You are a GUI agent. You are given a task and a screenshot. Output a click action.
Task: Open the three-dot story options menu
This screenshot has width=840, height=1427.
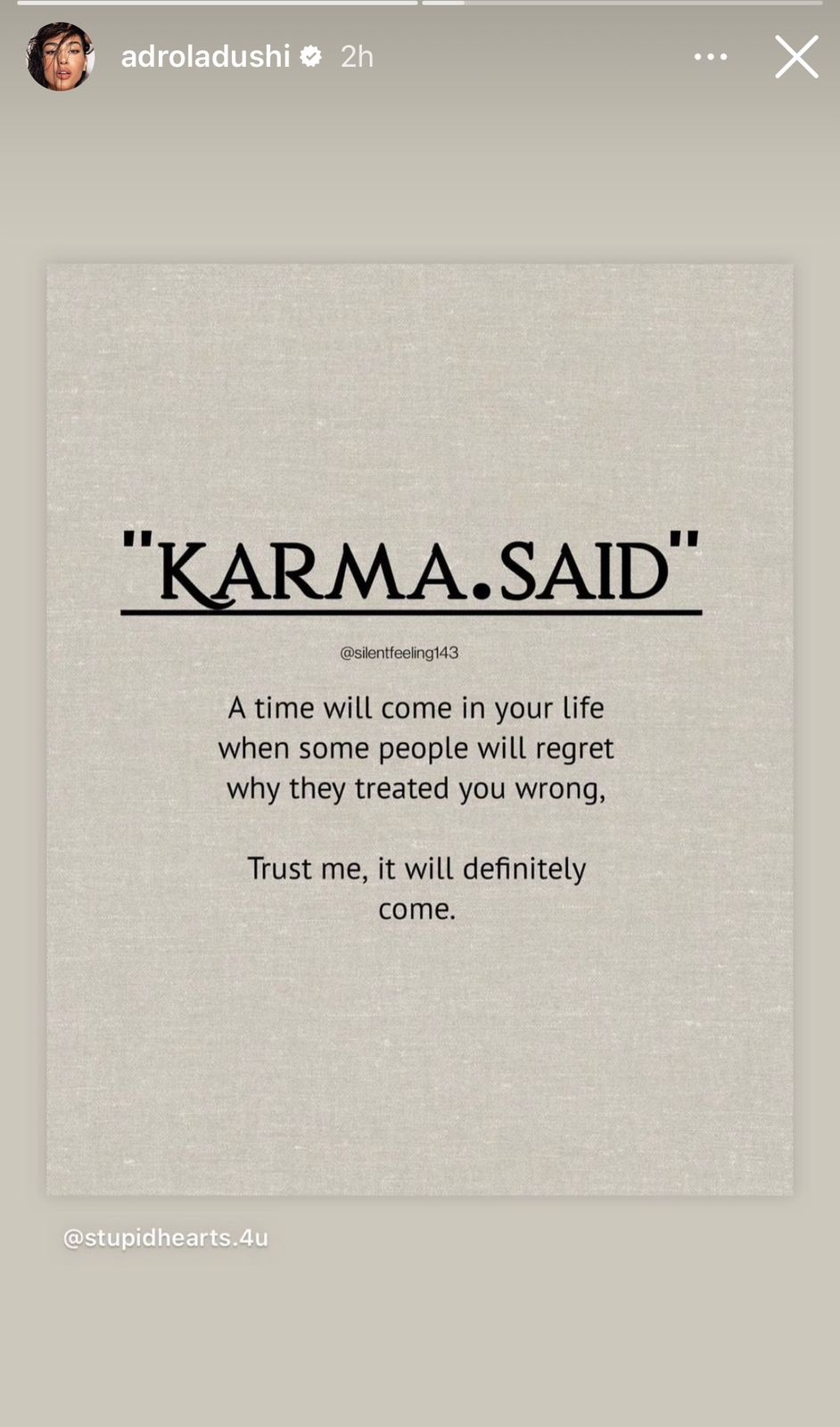coord(710,57)
